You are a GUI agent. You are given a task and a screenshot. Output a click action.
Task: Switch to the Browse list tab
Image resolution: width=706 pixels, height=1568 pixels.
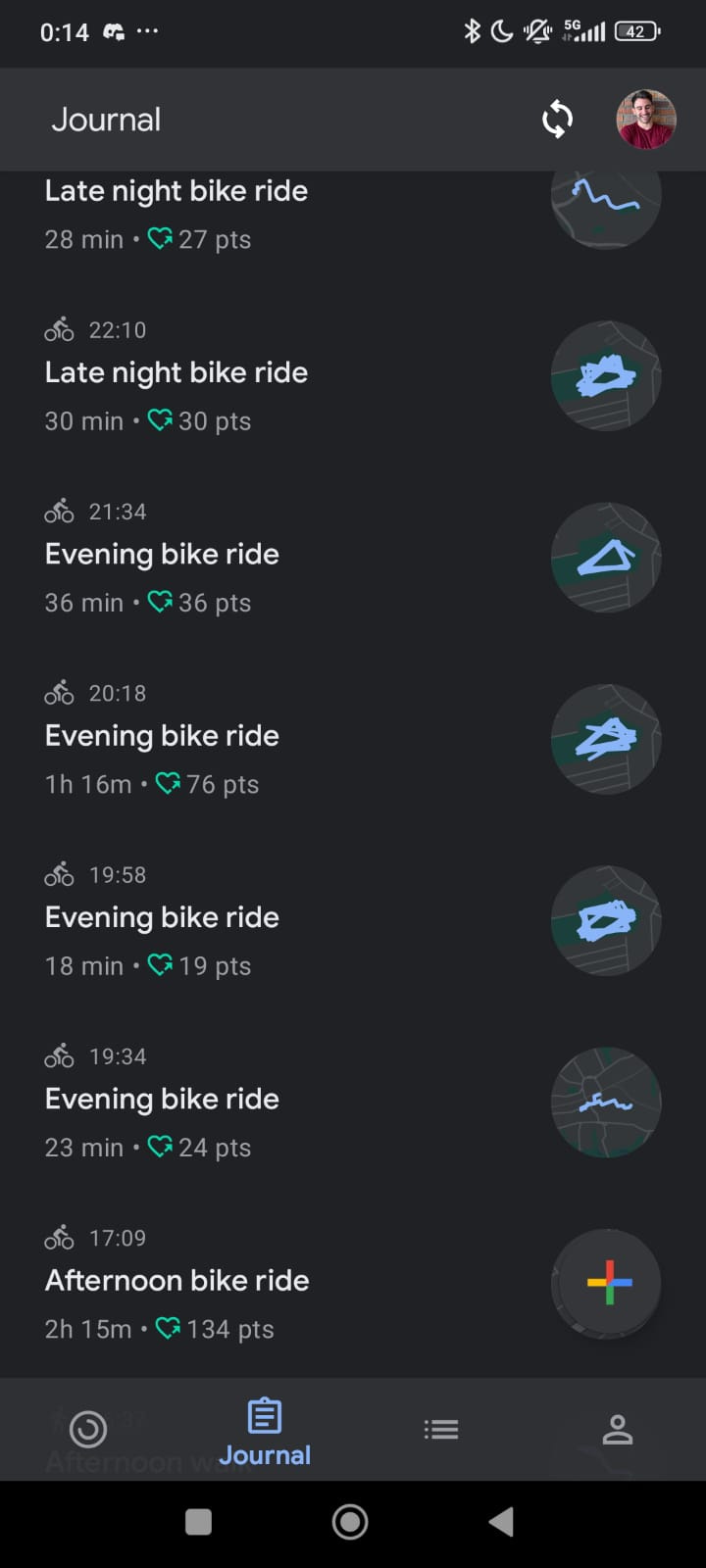[x=441, y=1429]
